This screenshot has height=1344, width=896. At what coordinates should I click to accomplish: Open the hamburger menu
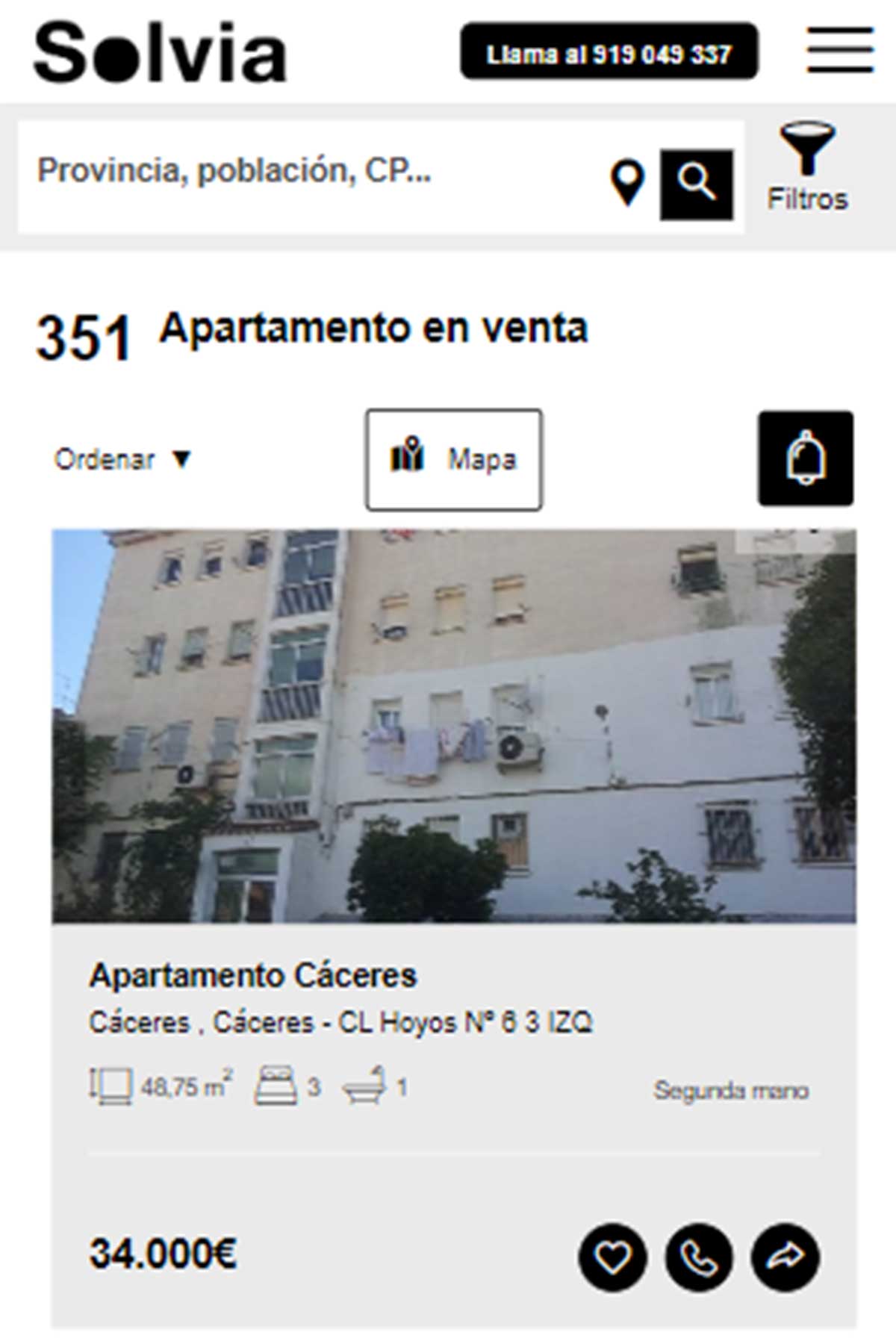(840, 51)
